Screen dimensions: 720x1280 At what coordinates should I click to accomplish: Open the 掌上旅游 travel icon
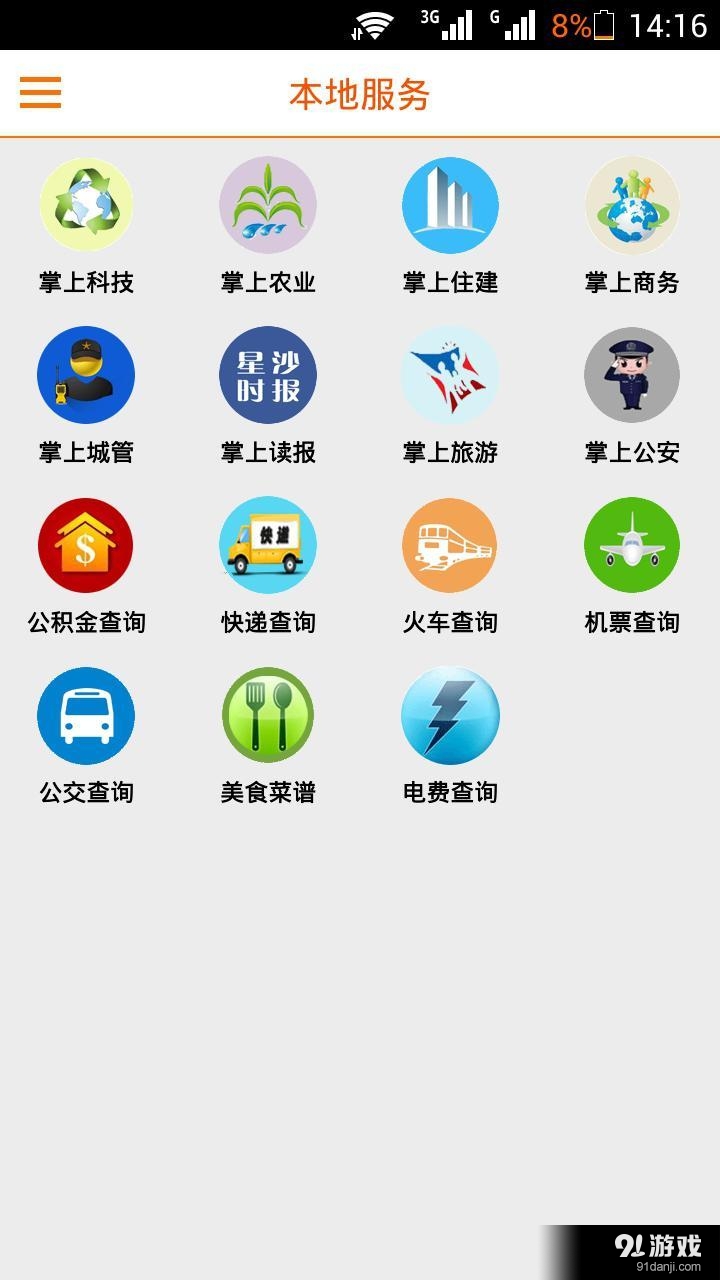(x=449, y=374)
